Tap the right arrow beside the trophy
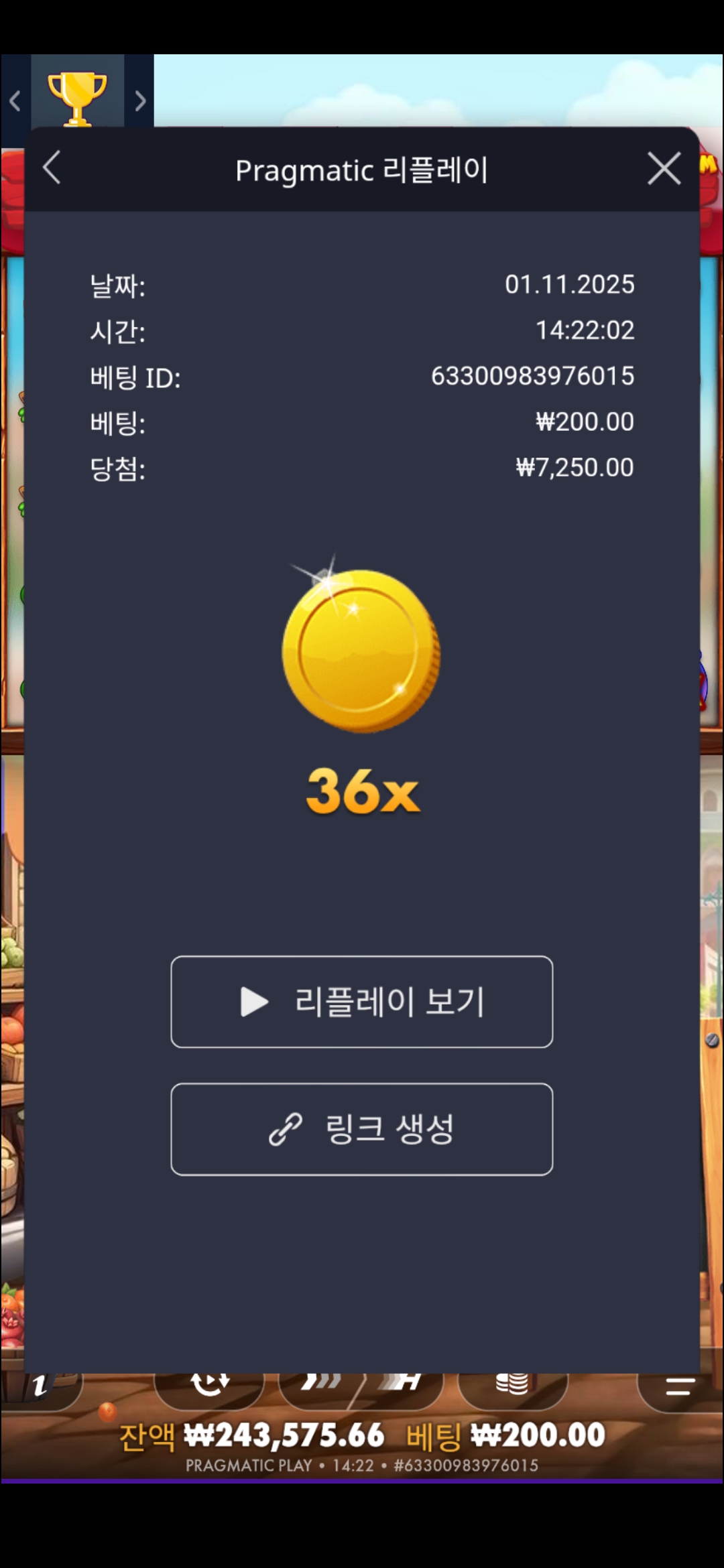 point(139,101)
